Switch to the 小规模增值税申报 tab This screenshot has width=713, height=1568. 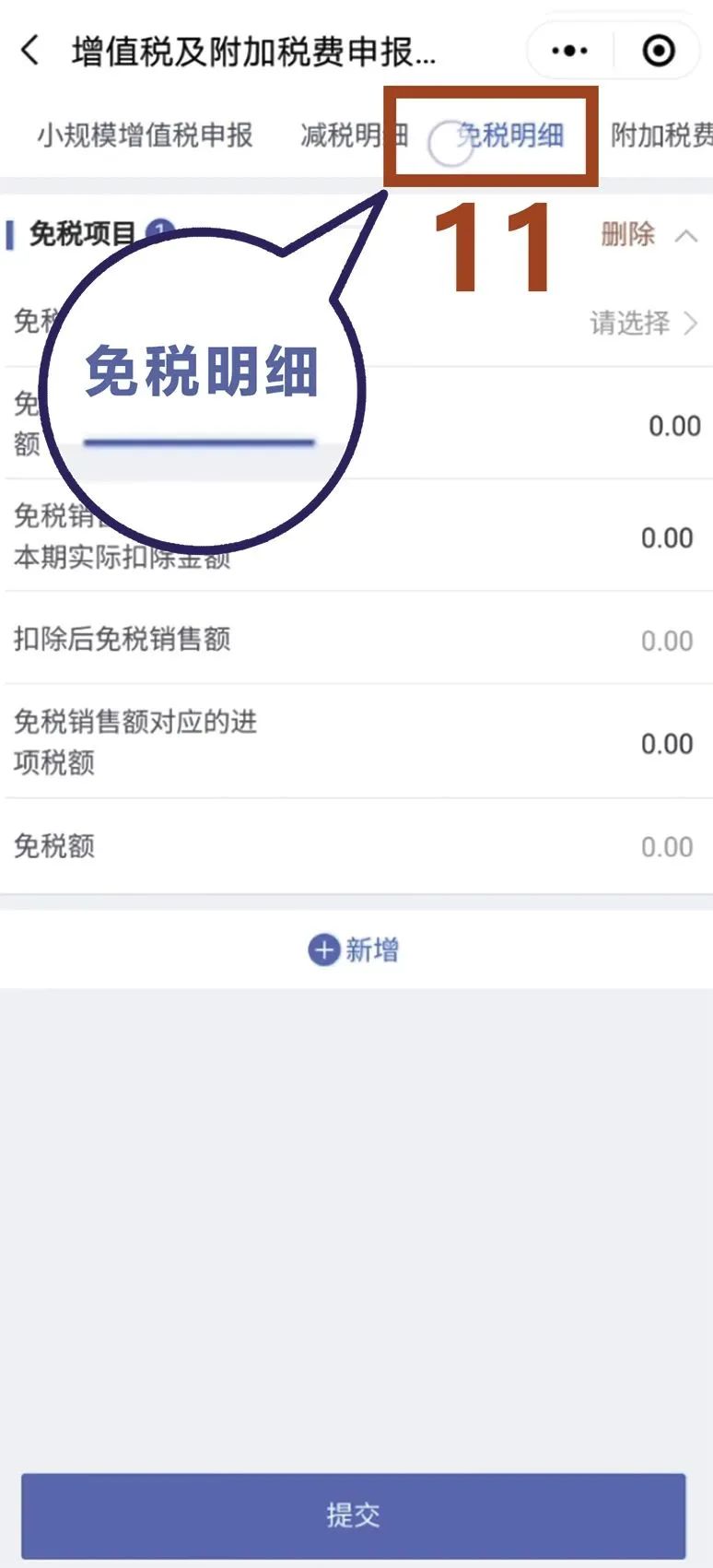pyautogui.click(x=145, y=136)
